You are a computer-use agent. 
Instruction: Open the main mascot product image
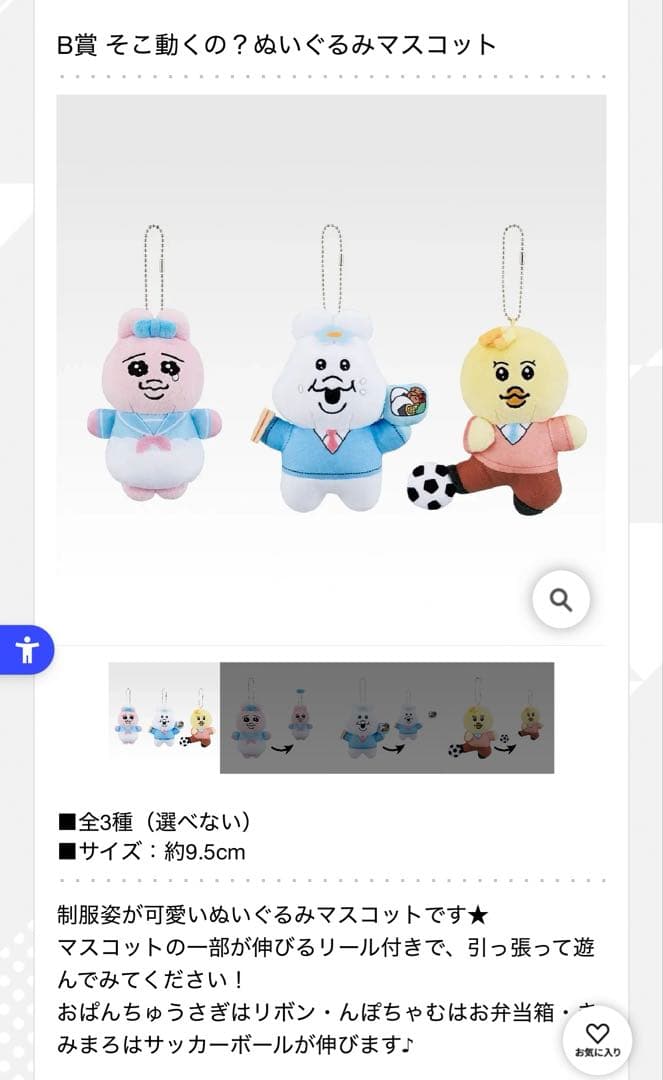pos(331,370)
